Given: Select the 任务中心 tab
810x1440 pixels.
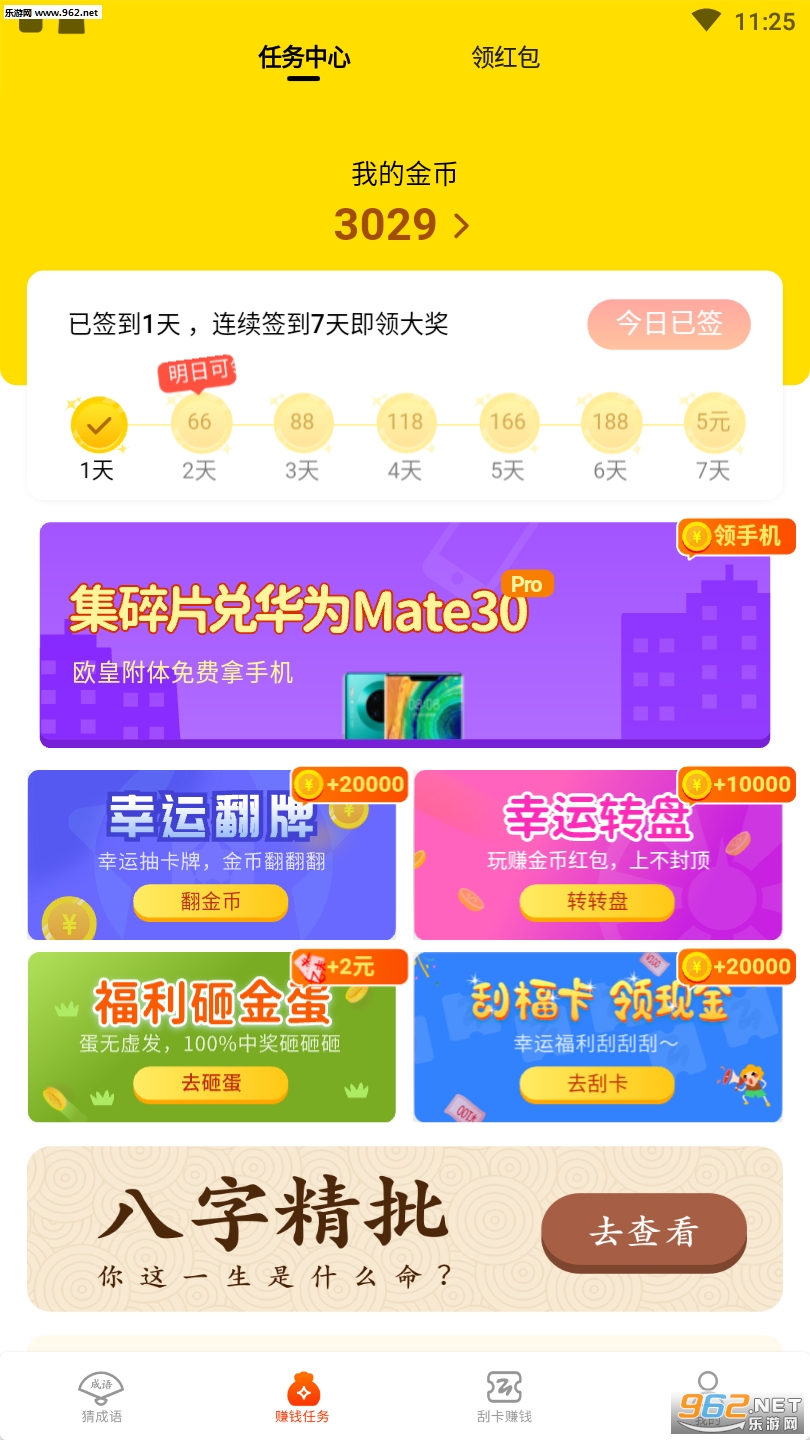Looking at the screenshot, I should click(304, 57).
